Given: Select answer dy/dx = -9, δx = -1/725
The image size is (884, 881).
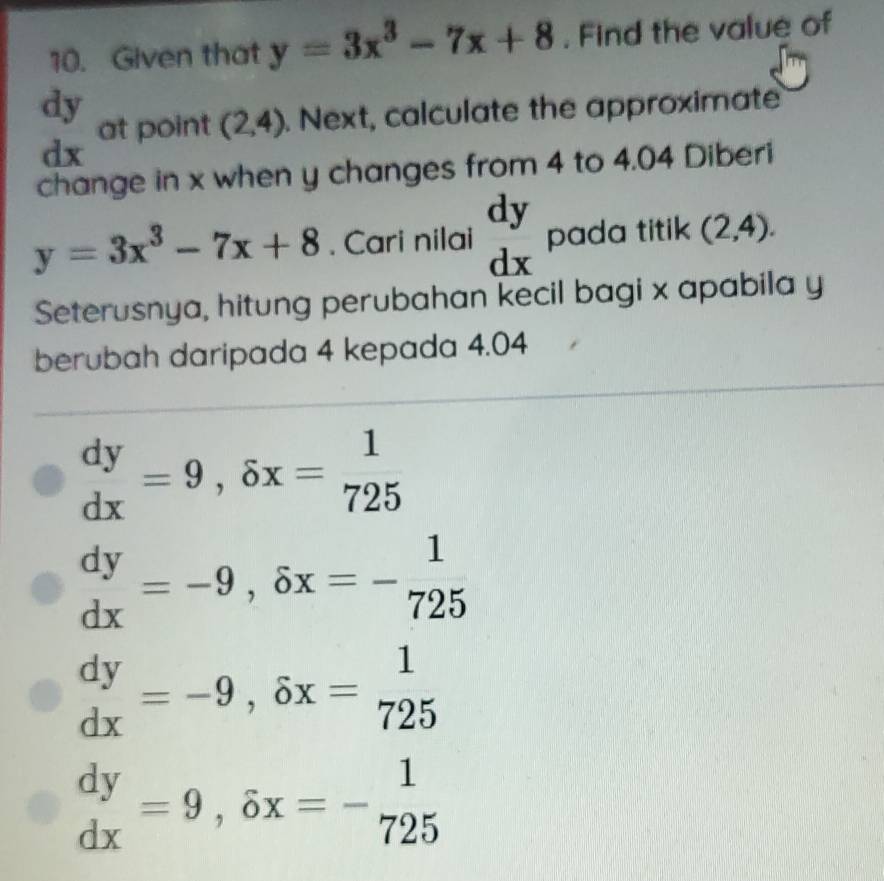Looking at the screenshot, I should (x=47, y=590).
